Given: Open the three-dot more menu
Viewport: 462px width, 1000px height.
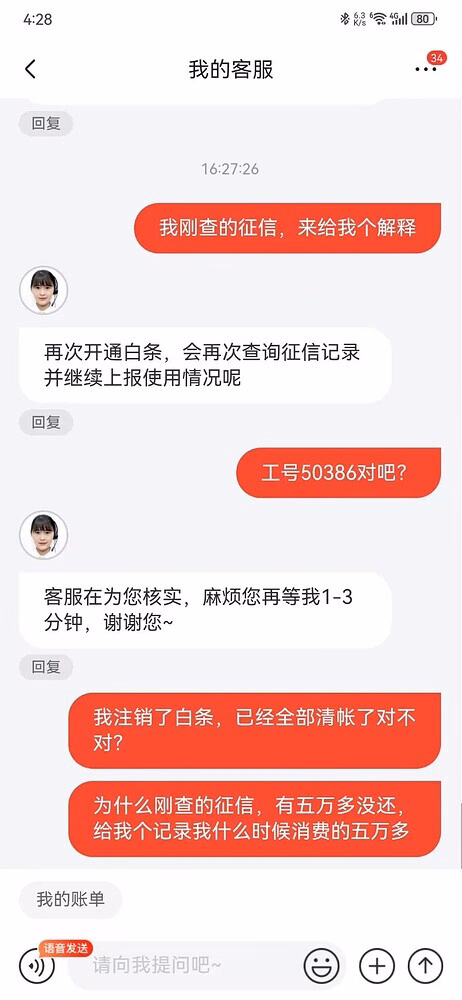Looking at the screenshot, I should pyautogui.click(x=426, y=69).
